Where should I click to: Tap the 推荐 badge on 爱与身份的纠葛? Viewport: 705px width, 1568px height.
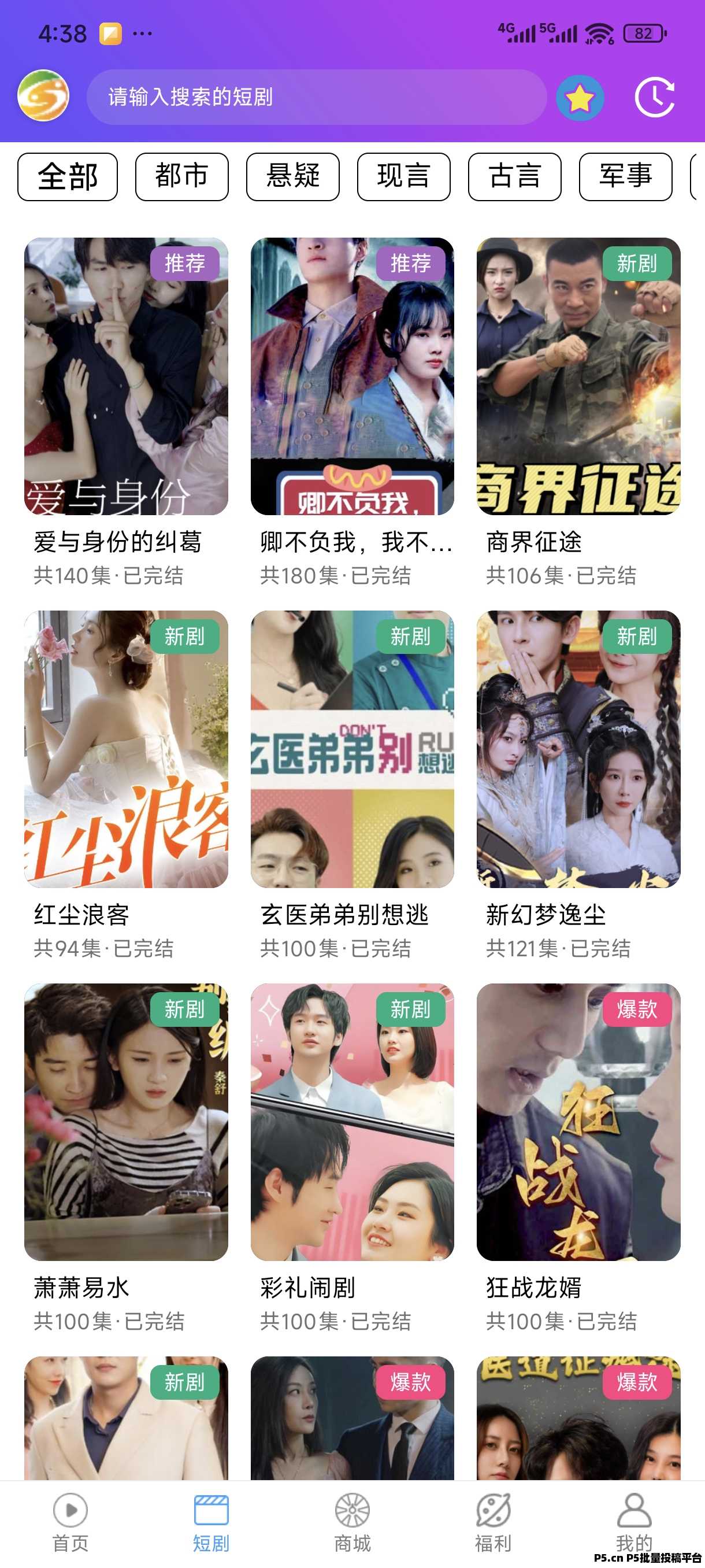click(x=185, y=264)
